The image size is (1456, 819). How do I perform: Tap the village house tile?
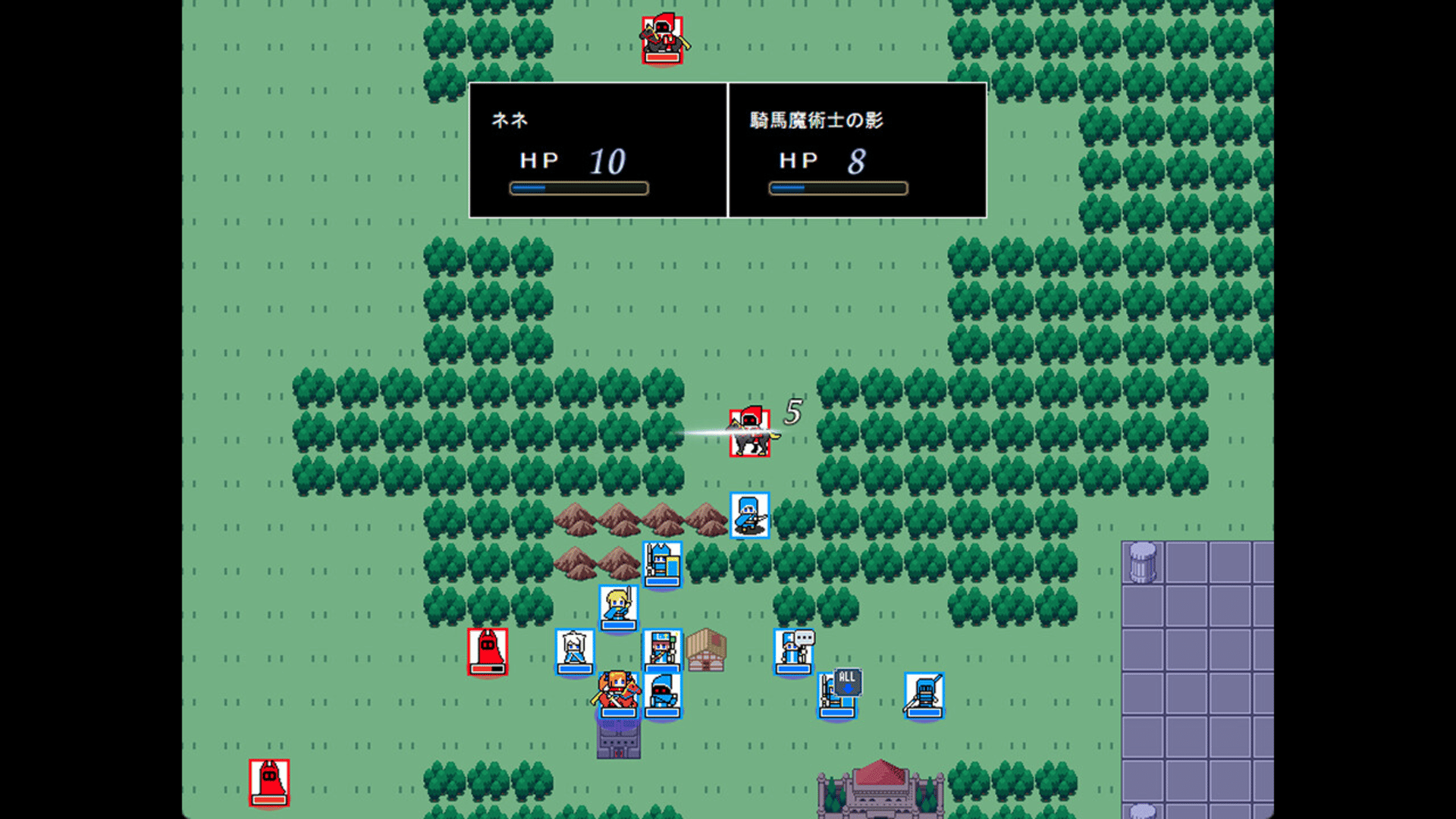[706, 651]
